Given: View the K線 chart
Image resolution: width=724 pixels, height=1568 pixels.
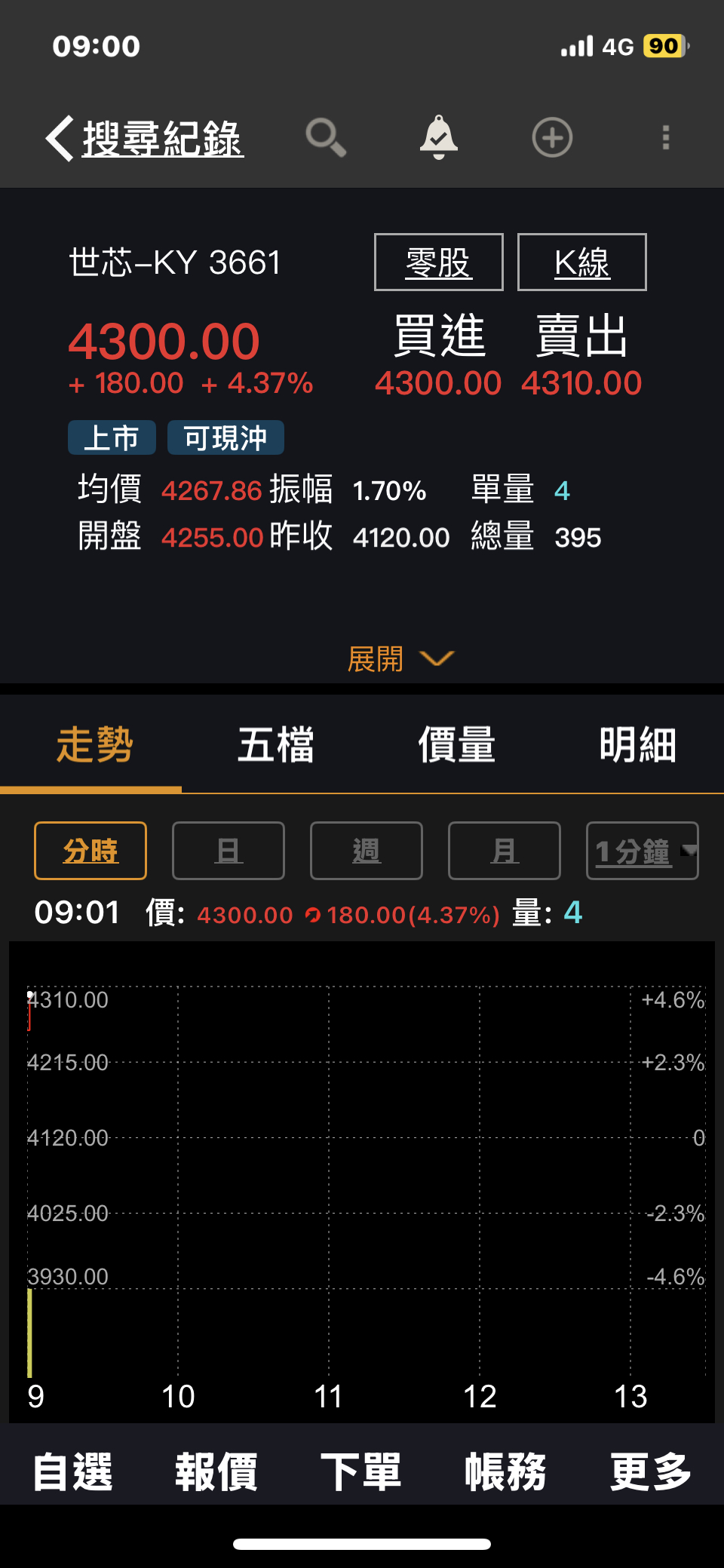Looking at the screenshot, I should click(581, 262).
